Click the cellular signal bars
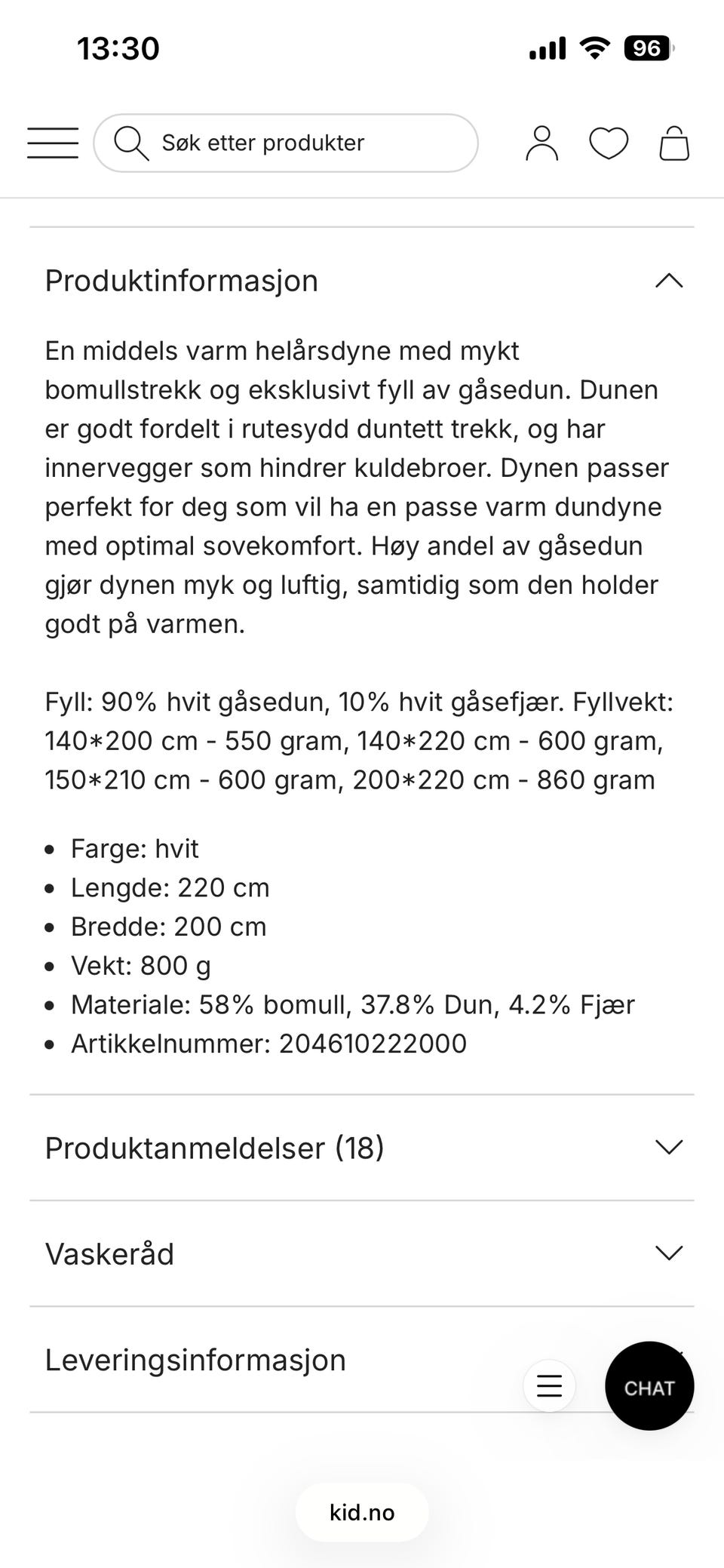Image resolution: width=724 pixels, height=1568 pixels. (545, 47)
